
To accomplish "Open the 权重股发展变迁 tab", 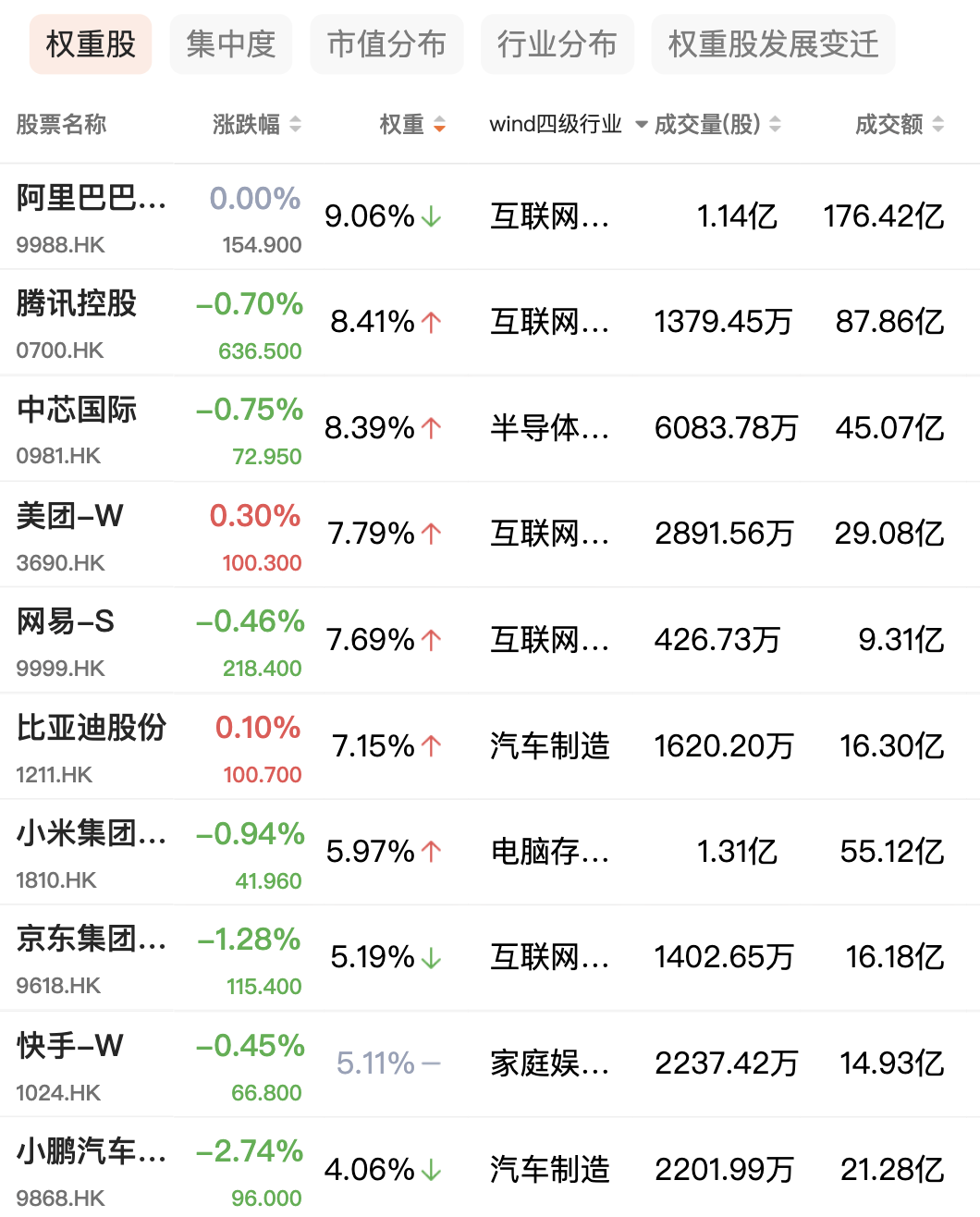I will tap(773, 43).
